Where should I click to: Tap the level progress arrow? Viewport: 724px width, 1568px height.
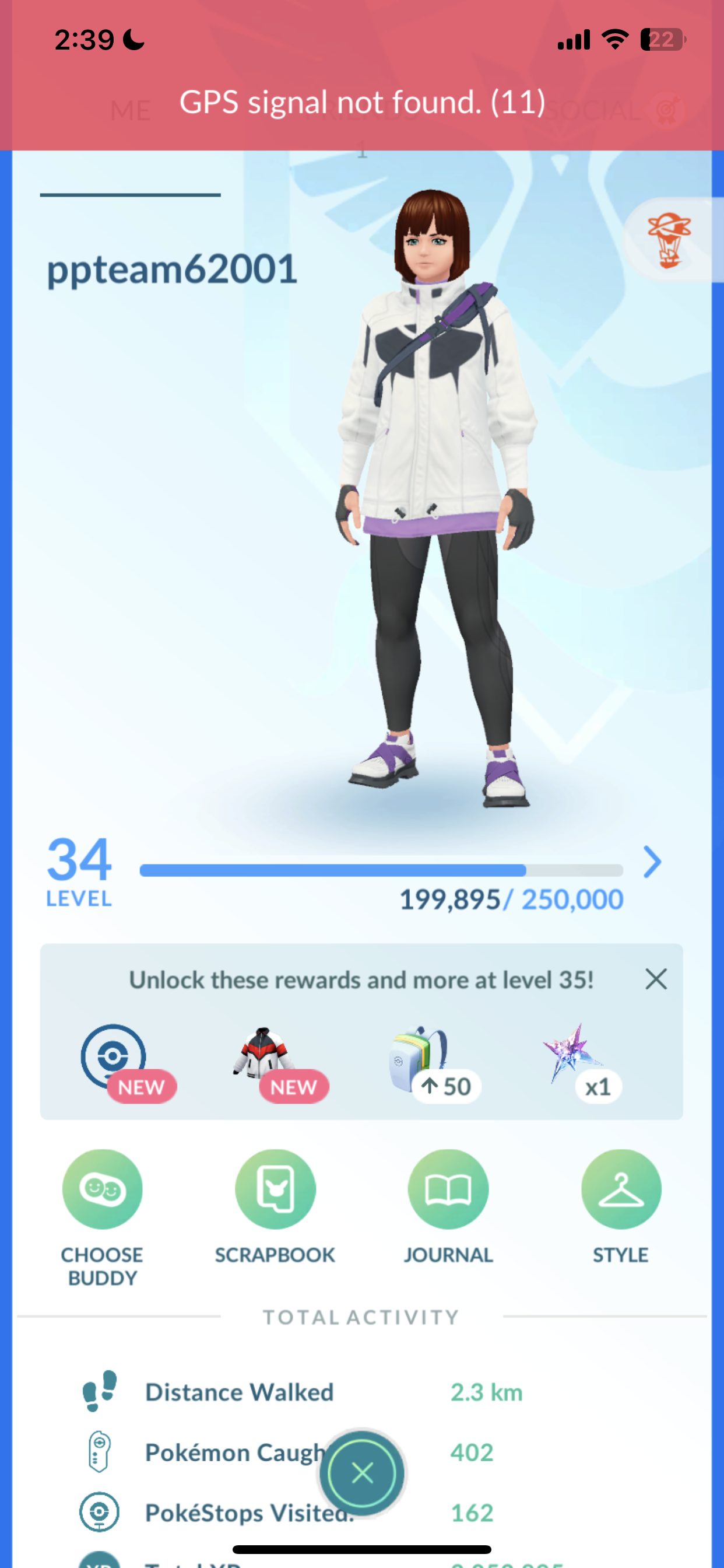tap(652, 862)
